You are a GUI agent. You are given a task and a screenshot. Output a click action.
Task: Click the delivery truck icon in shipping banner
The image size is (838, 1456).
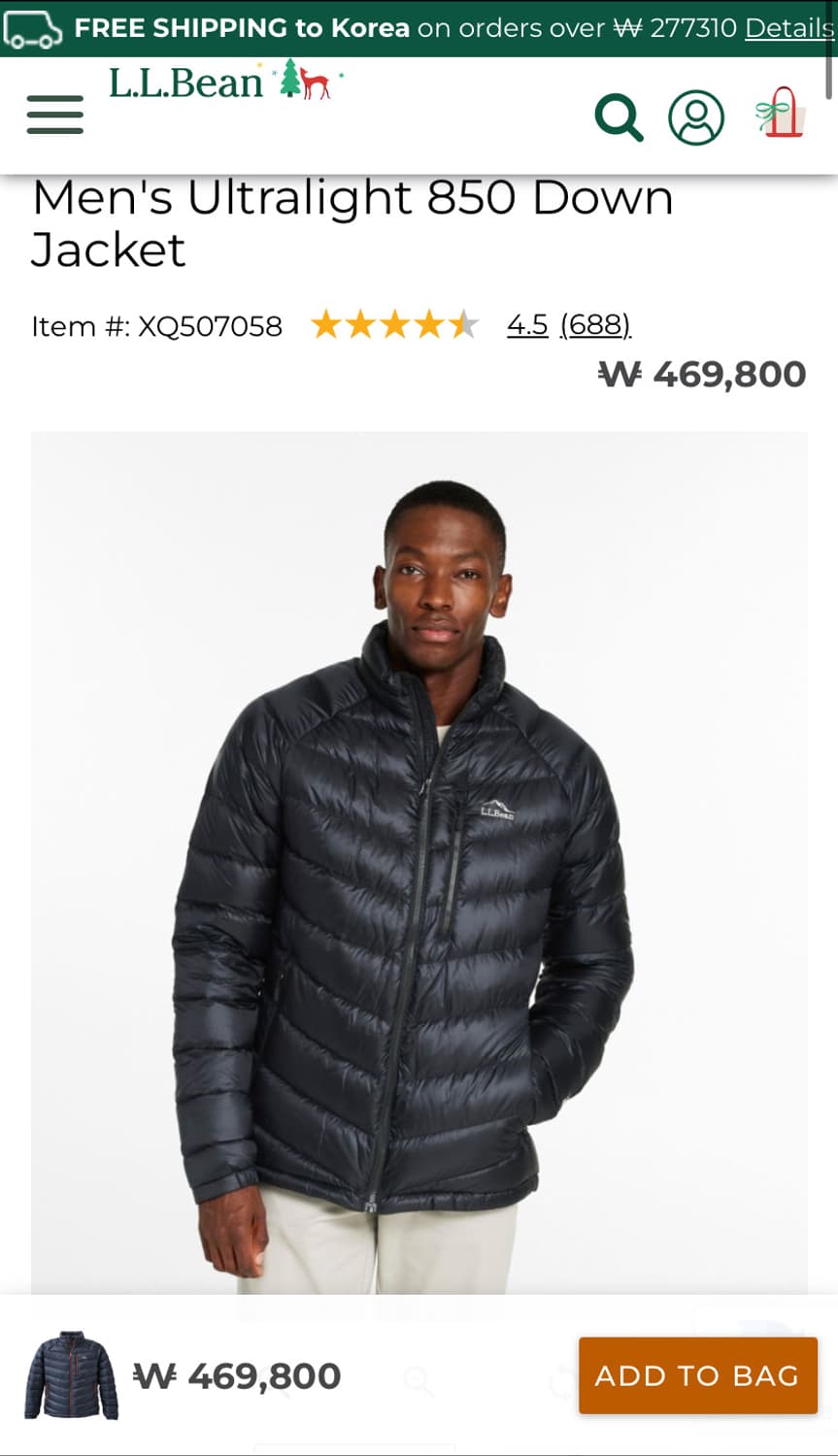click(32, 28)
